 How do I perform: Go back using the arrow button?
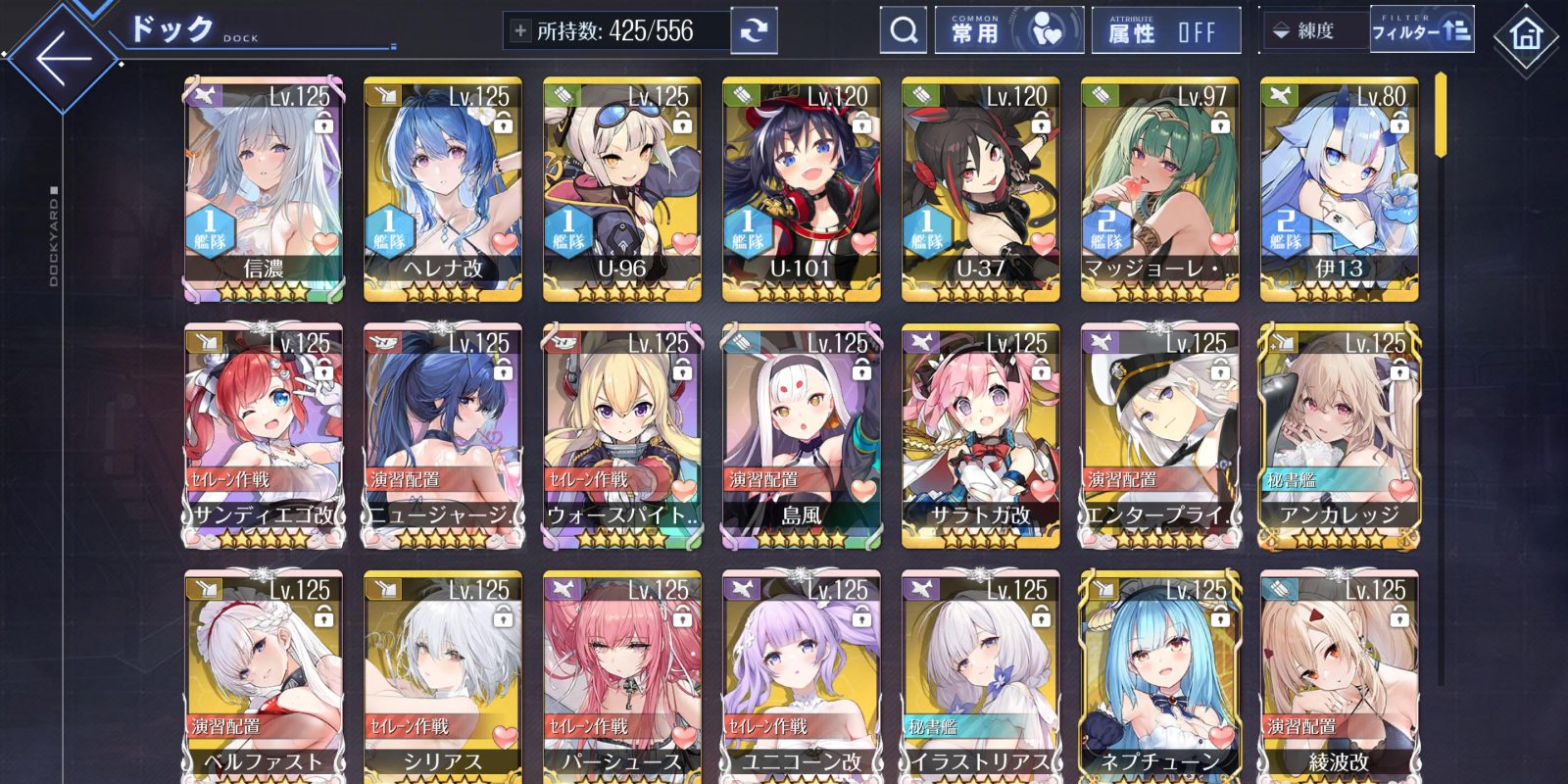63,57
